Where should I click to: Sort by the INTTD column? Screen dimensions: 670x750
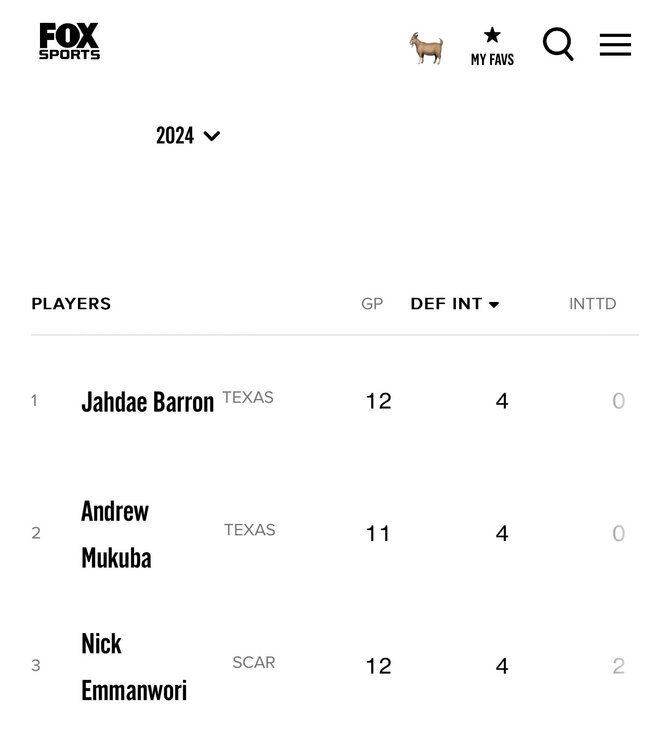(592, 304)
